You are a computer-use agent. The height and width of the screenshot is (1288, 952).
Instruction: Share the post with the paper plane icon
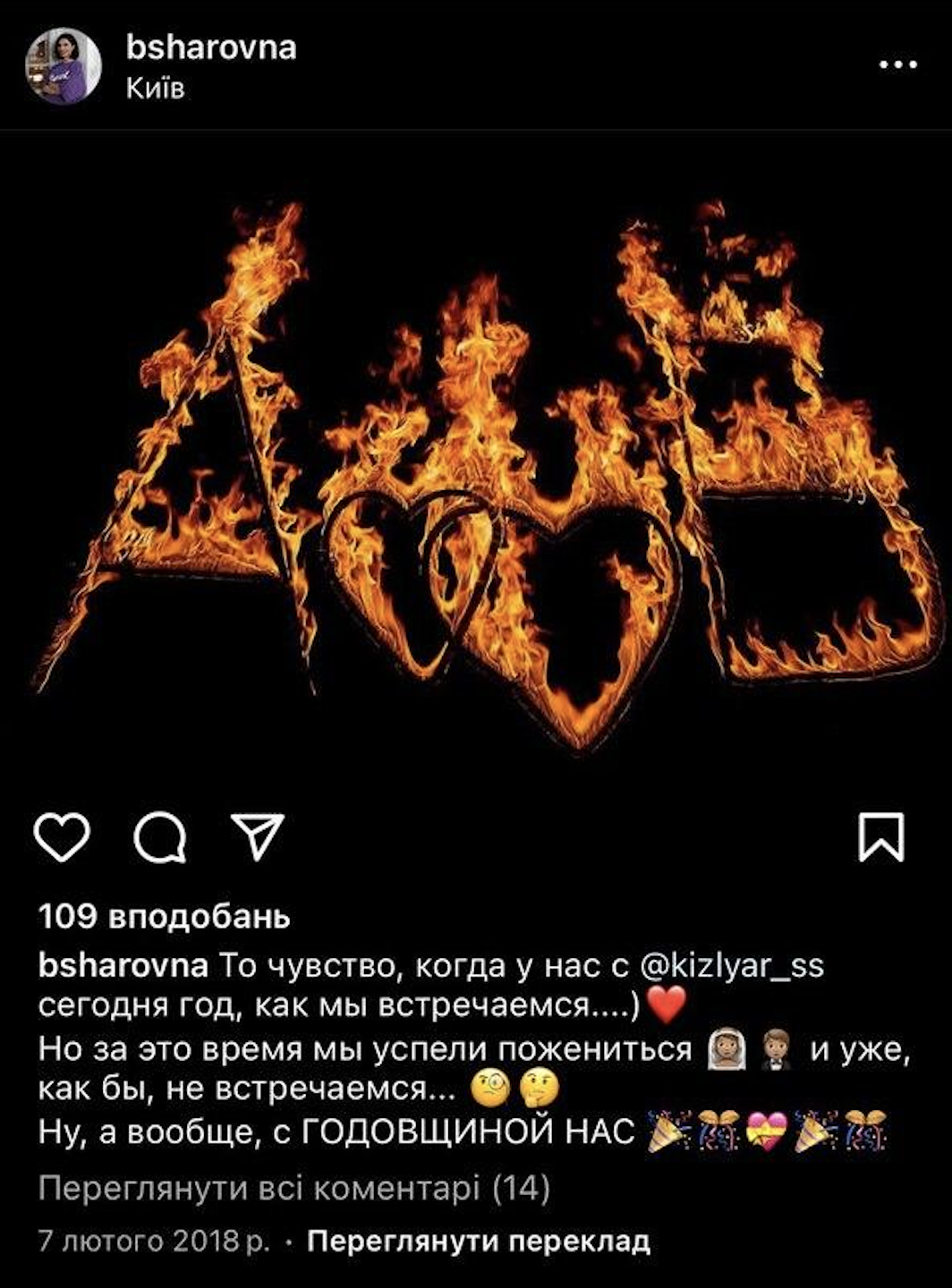point(258,837)
